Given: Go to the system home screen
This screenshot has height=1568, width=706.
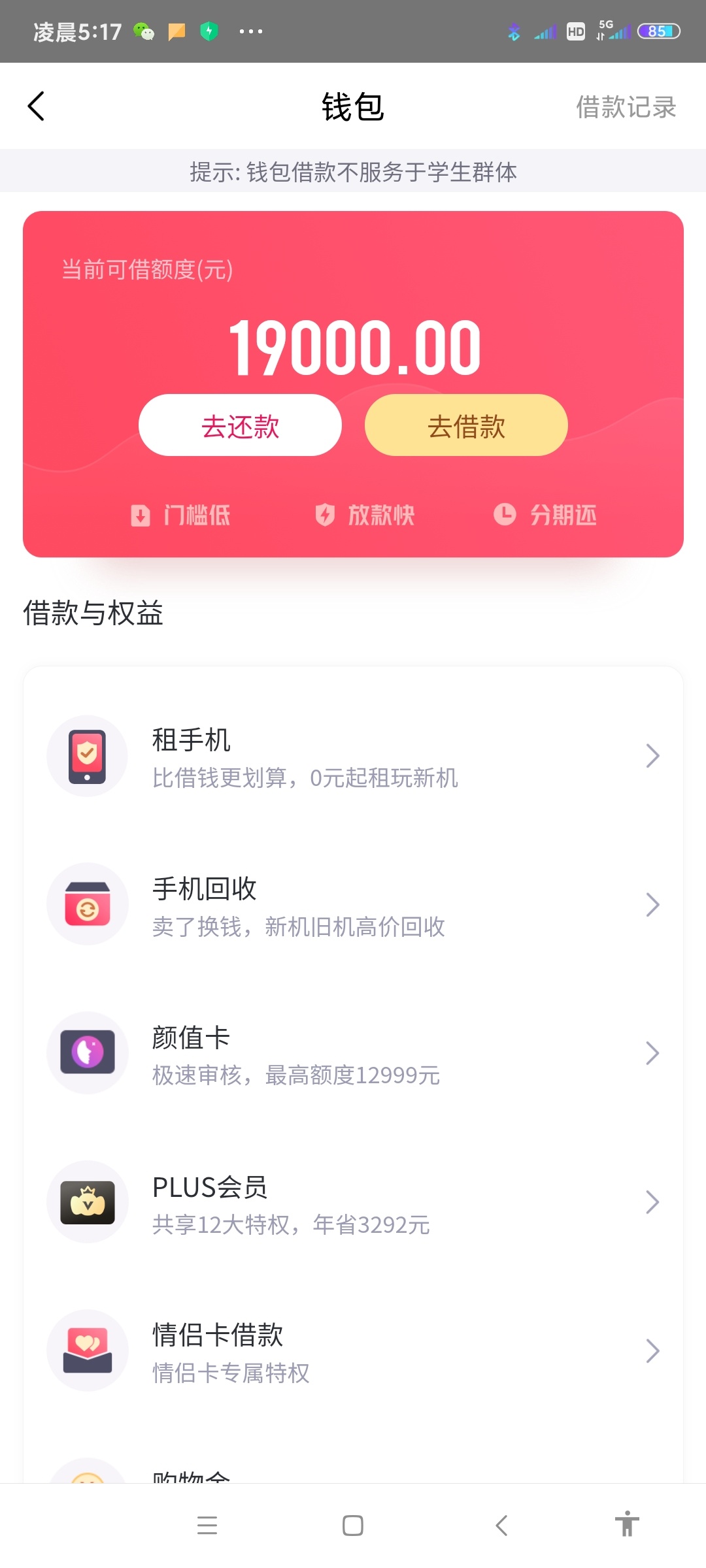Looking at the screenshot, I should 353,1526.
